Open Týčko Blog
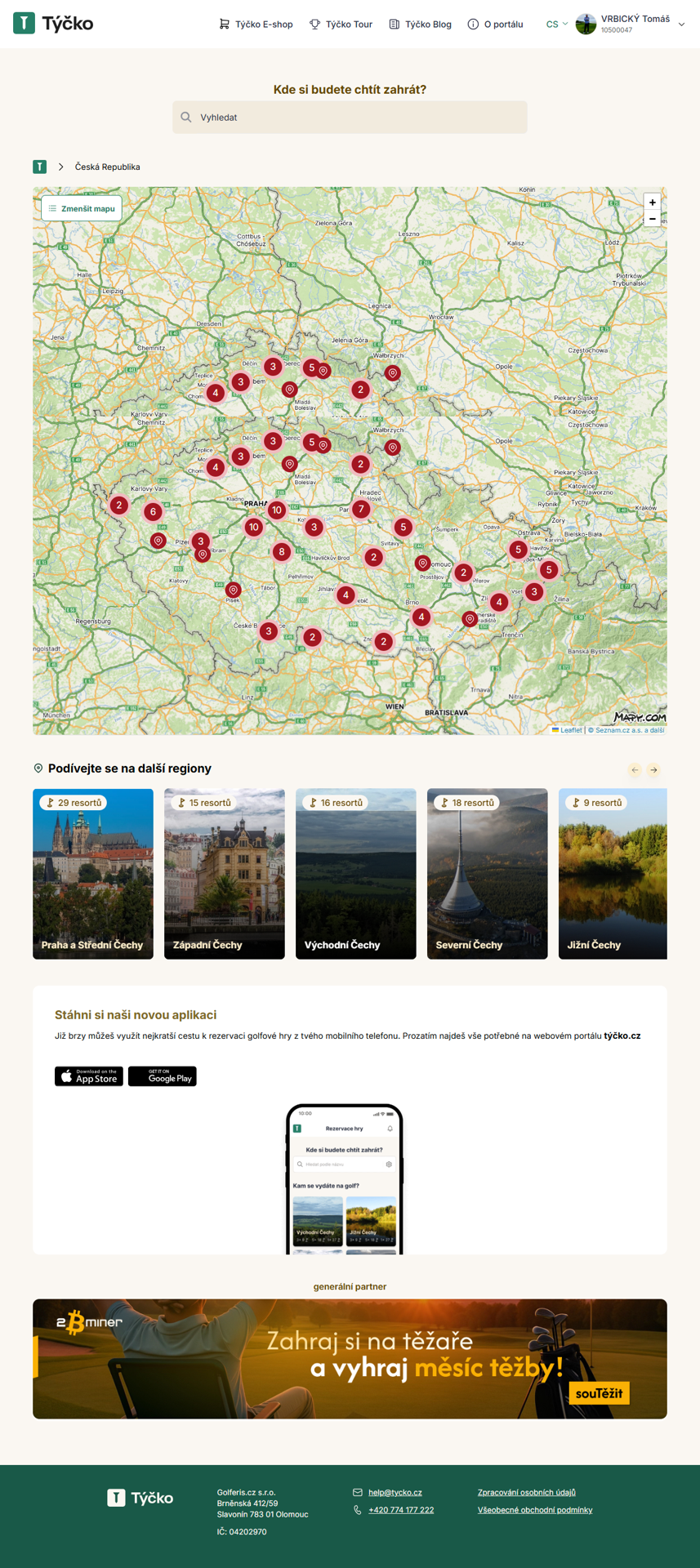The width and height of the screenshot is (700, 1568). click(x=420, y=24)
